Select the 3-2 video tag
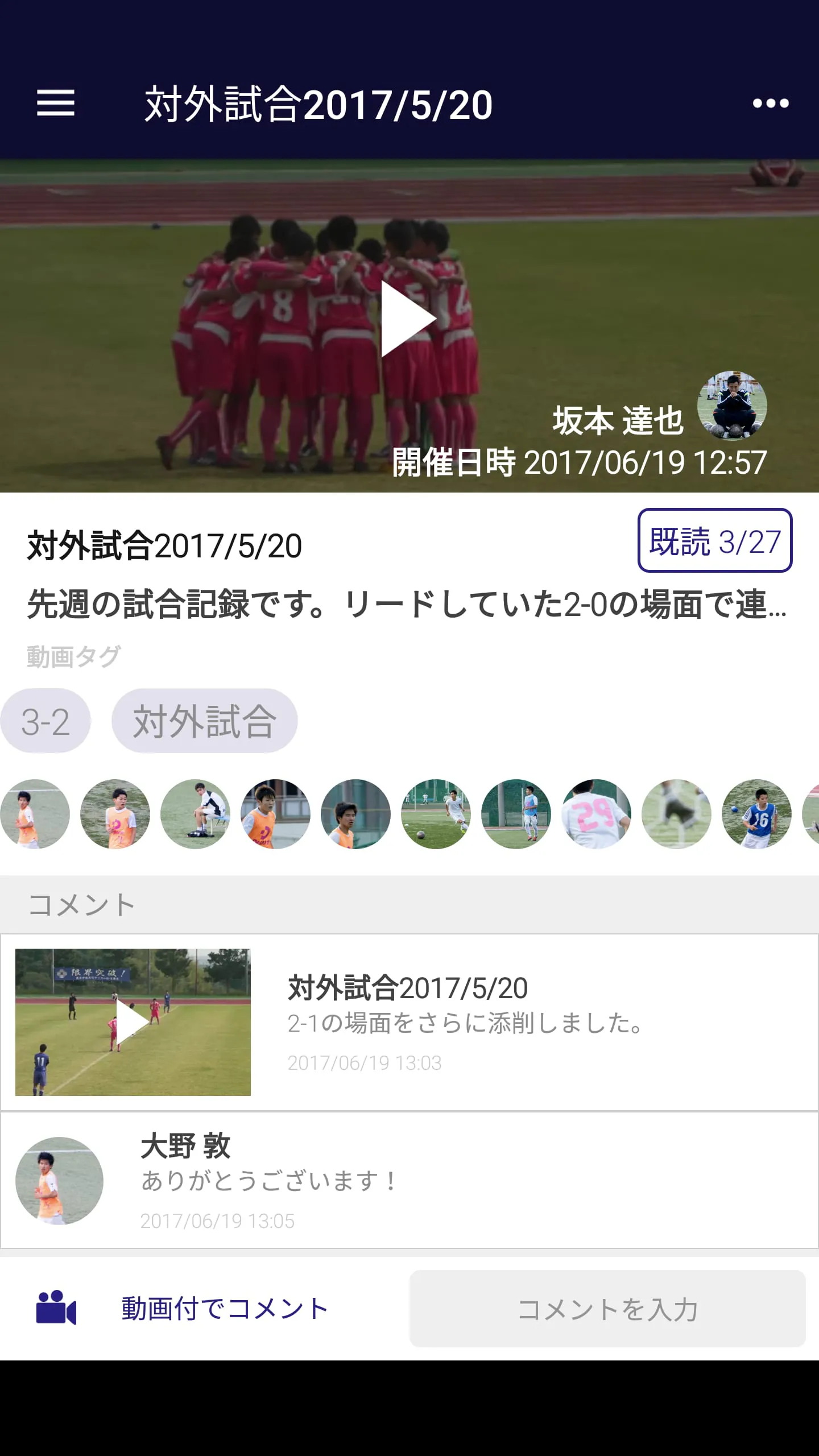The height and width of the screenshot is (1456, 819). 45,721
